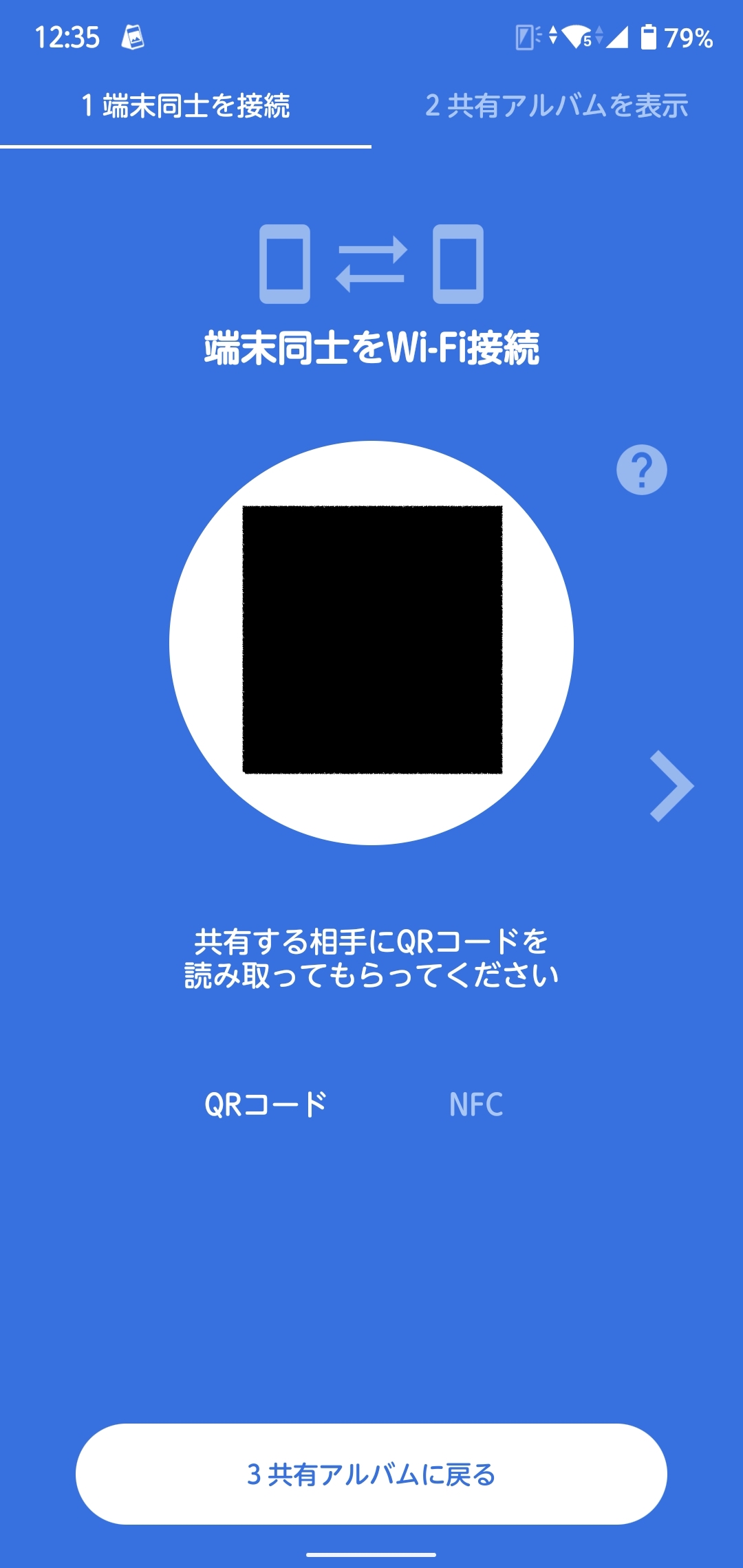This screenshot has width=743, height=1568.
Task: Choose the NFC connection method
Action: [x=476, y=1104]
